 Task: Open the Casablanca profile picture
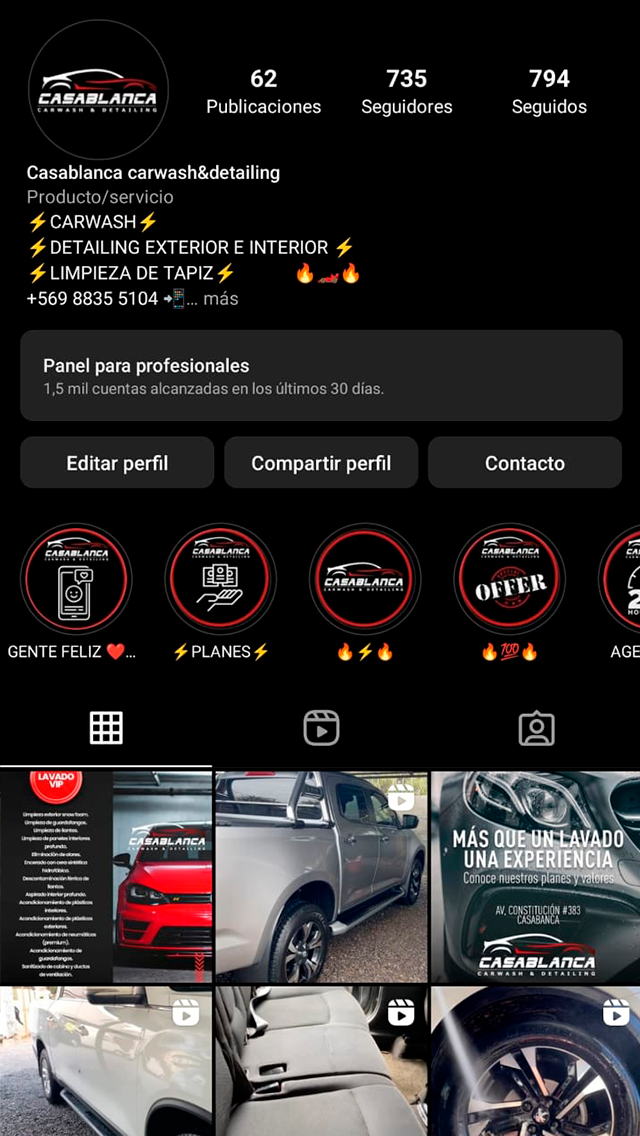pos(98,90)
